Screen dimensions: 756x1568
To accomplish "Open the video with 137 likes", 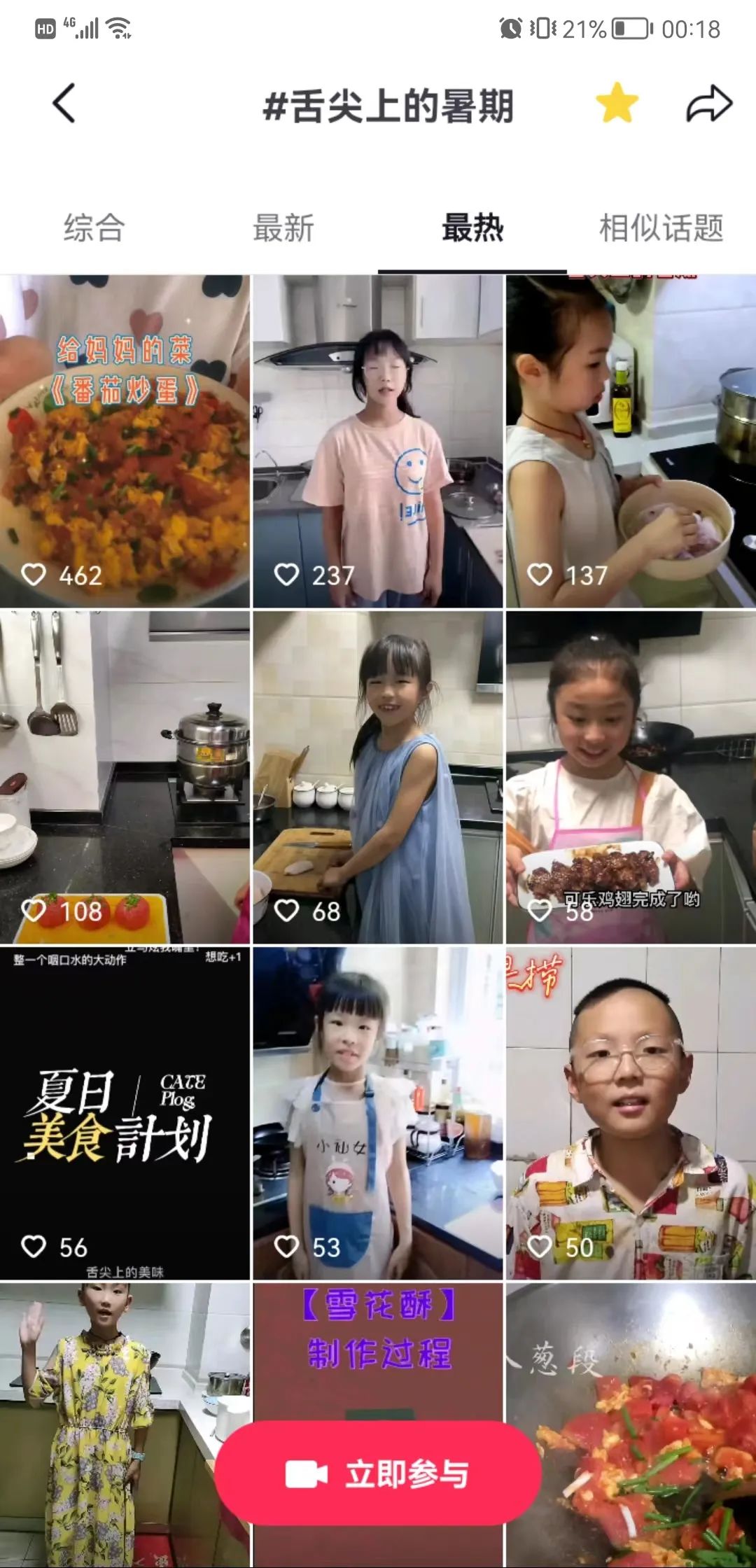I will 631,441.
